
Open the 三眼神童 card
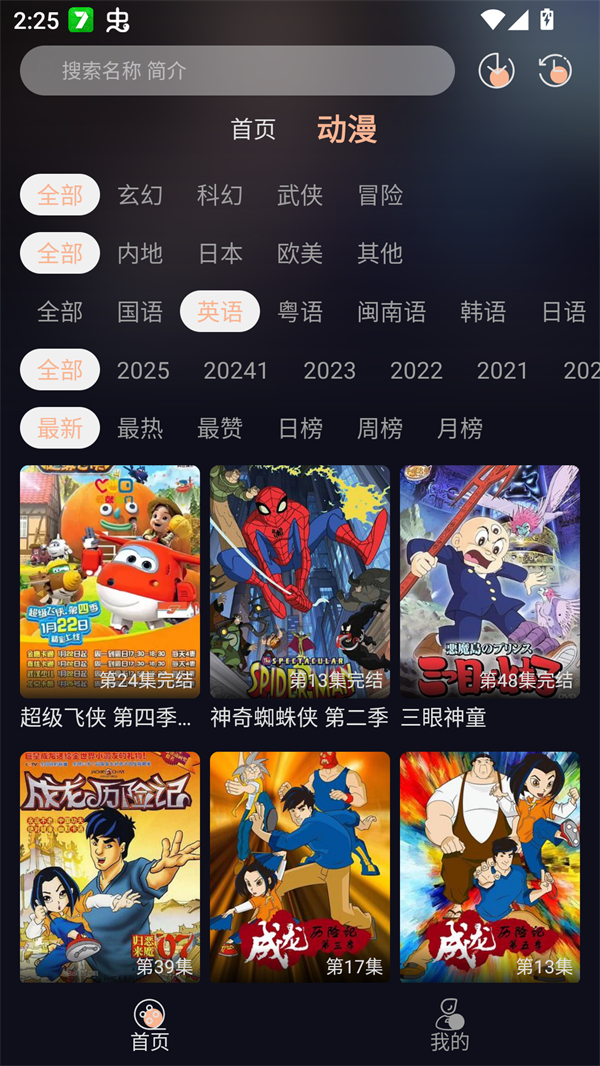coord(490,582)
